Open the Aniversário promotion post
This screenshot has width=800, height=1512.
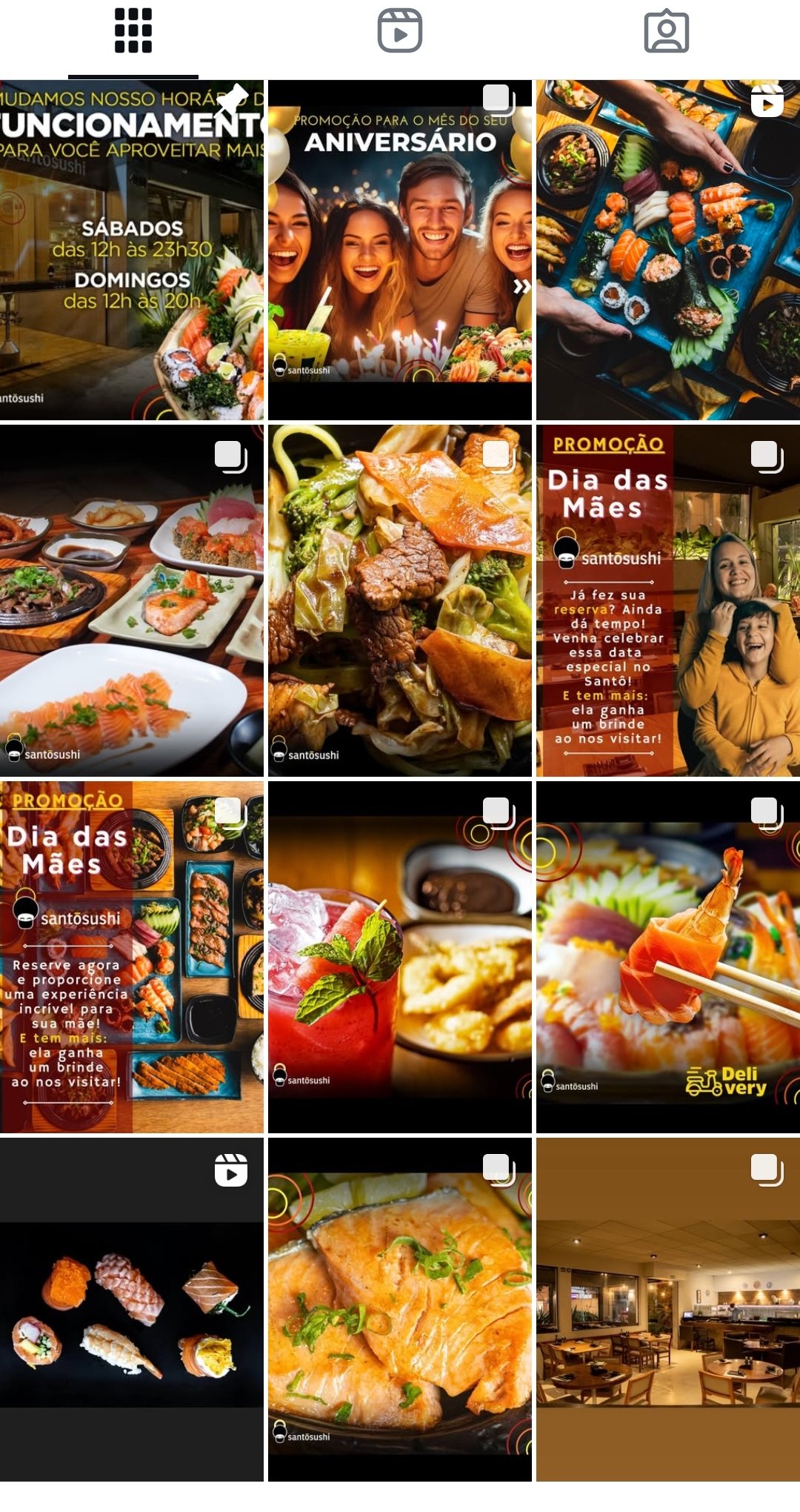[x=400, y=250]
